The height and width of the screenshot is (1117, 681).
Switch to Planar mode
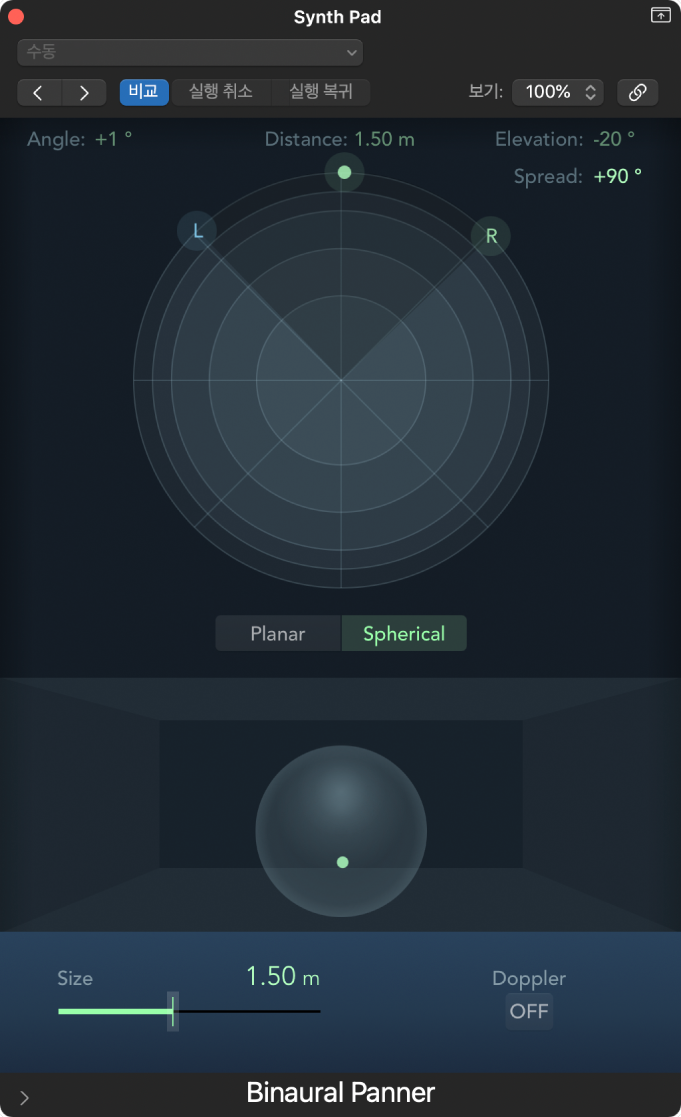click(x=278, y=633)
